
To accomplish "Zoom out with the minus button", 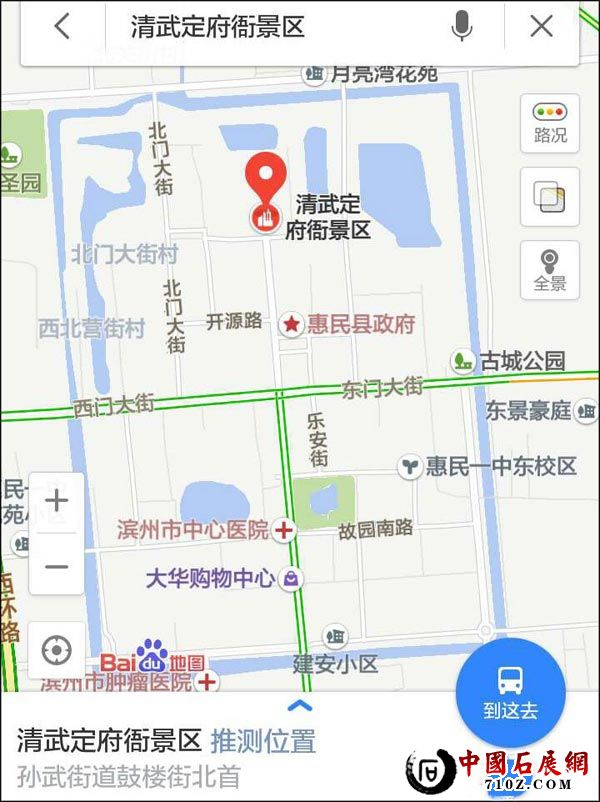I will [x=57, y=566].
